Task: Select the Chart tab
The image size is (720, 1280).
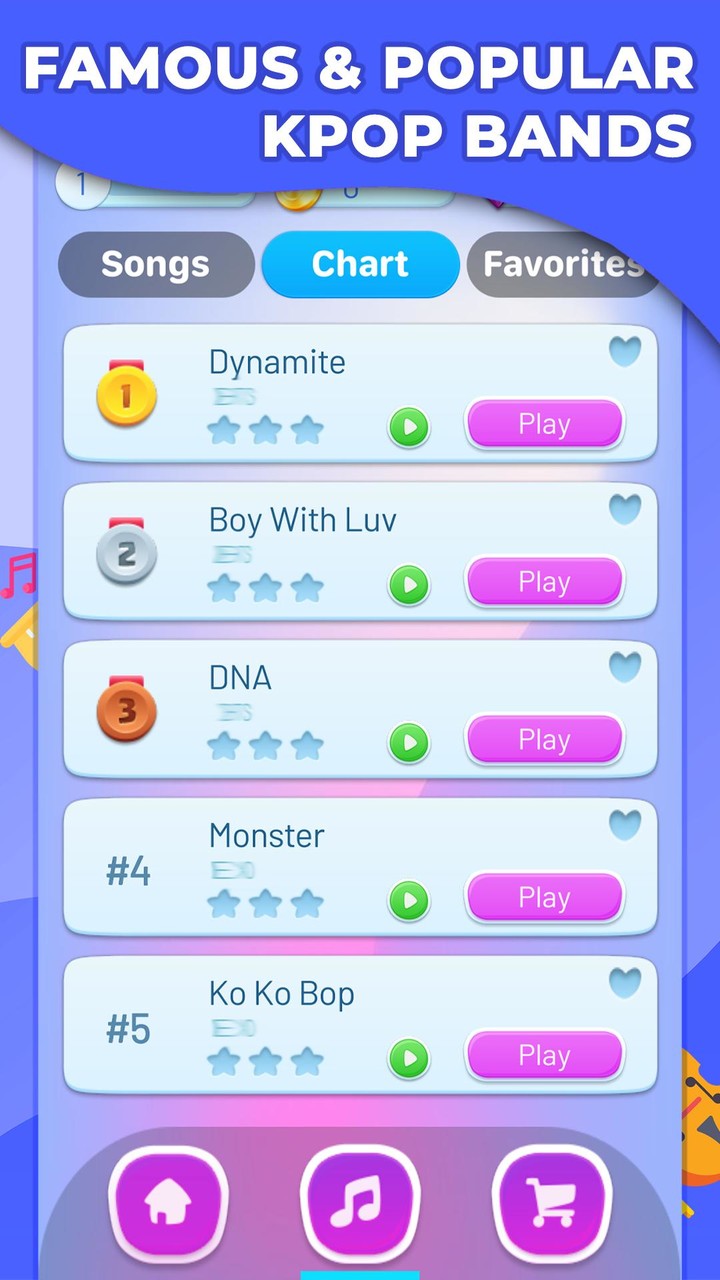Action: point(360,264)
